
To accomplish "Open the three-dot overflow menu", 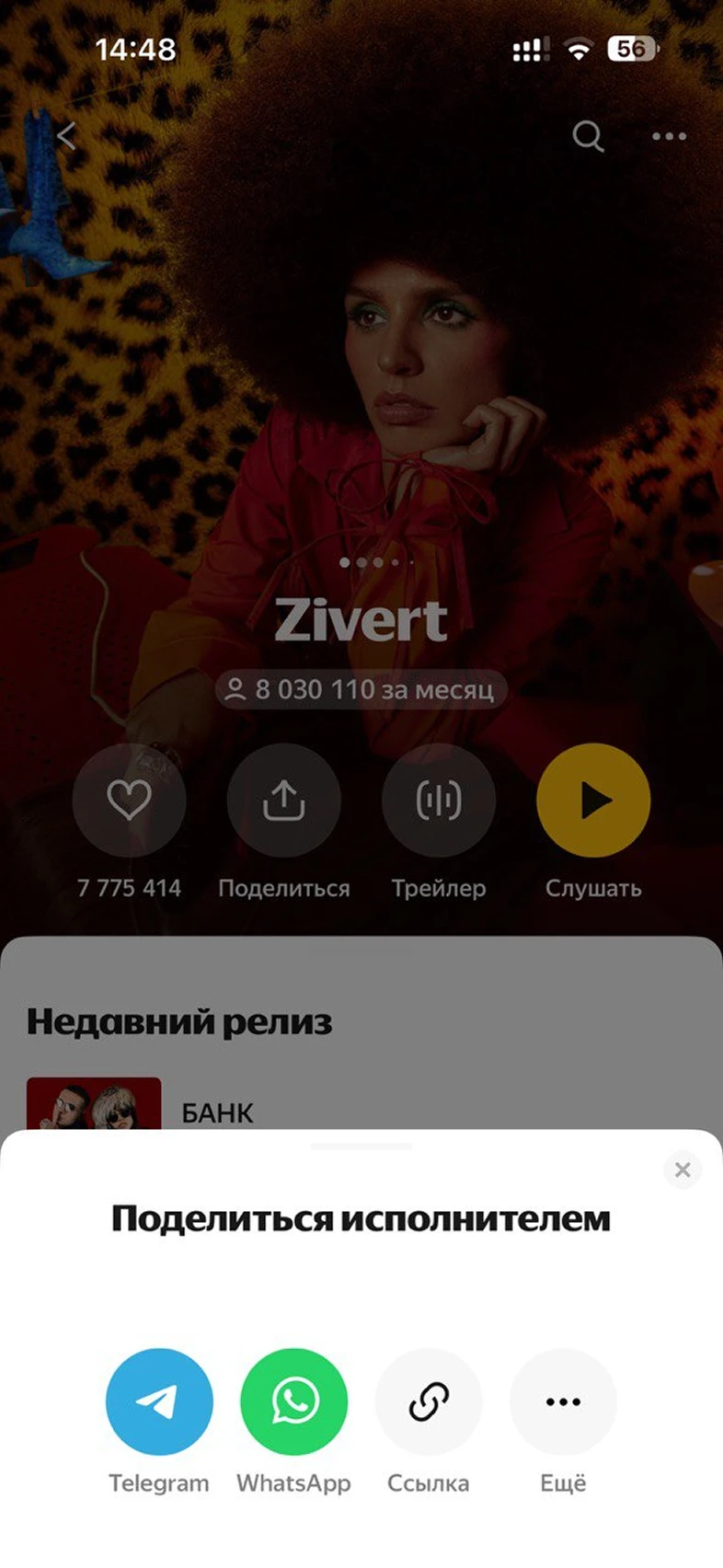I will click(x=669, y=136).
